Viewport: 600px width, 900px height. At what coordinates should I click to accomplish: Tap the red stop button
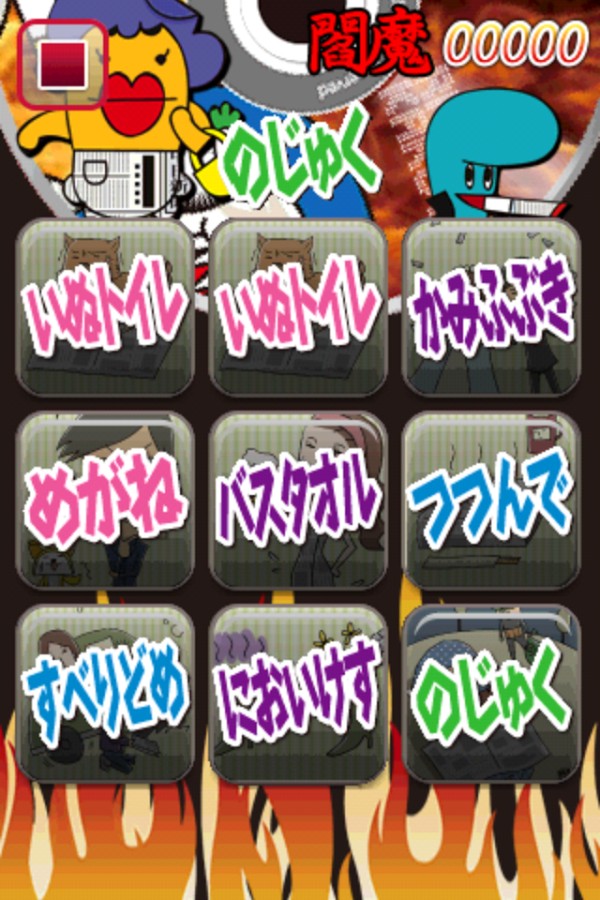62,64
